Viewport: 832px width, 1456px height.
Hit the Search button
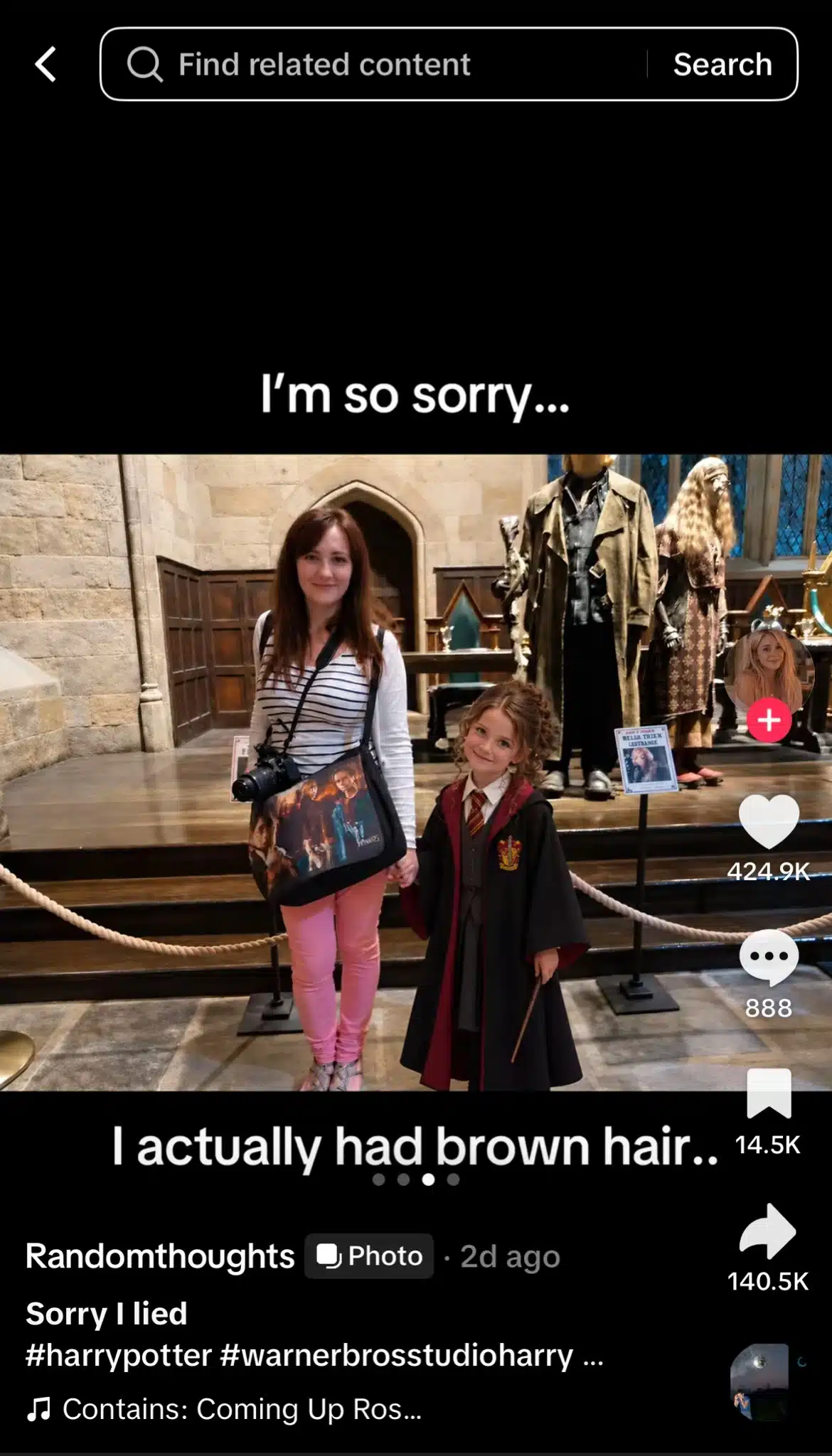tap(722, 65)
